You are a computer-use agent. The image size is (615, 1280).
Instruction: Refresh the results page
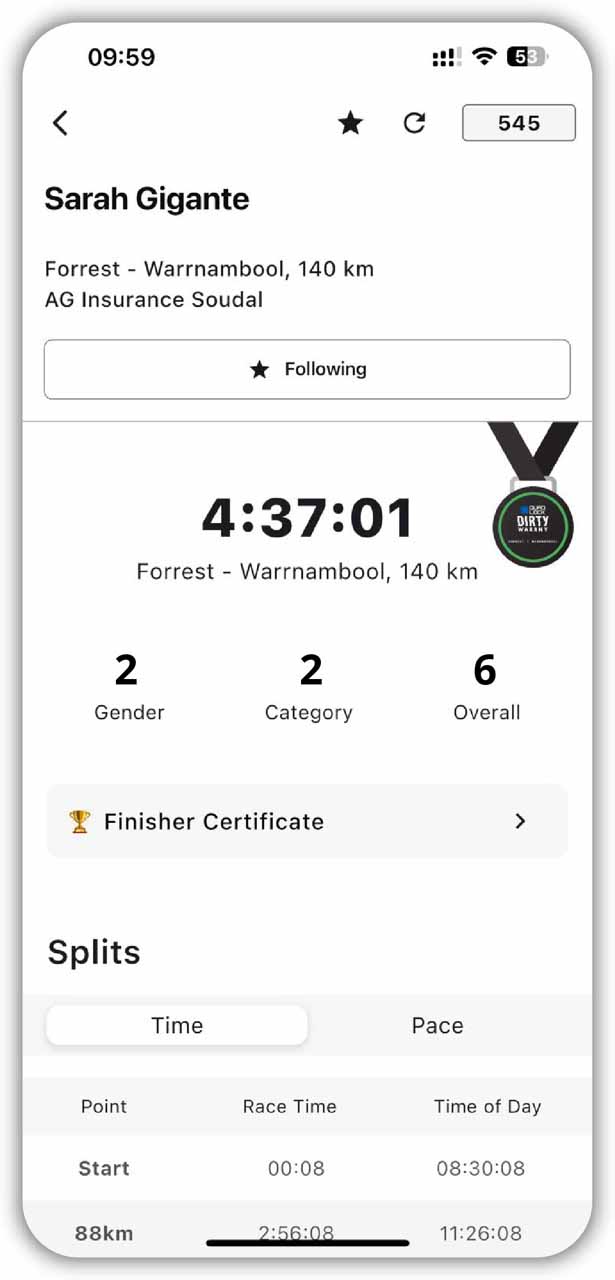[x=414, y=123]
